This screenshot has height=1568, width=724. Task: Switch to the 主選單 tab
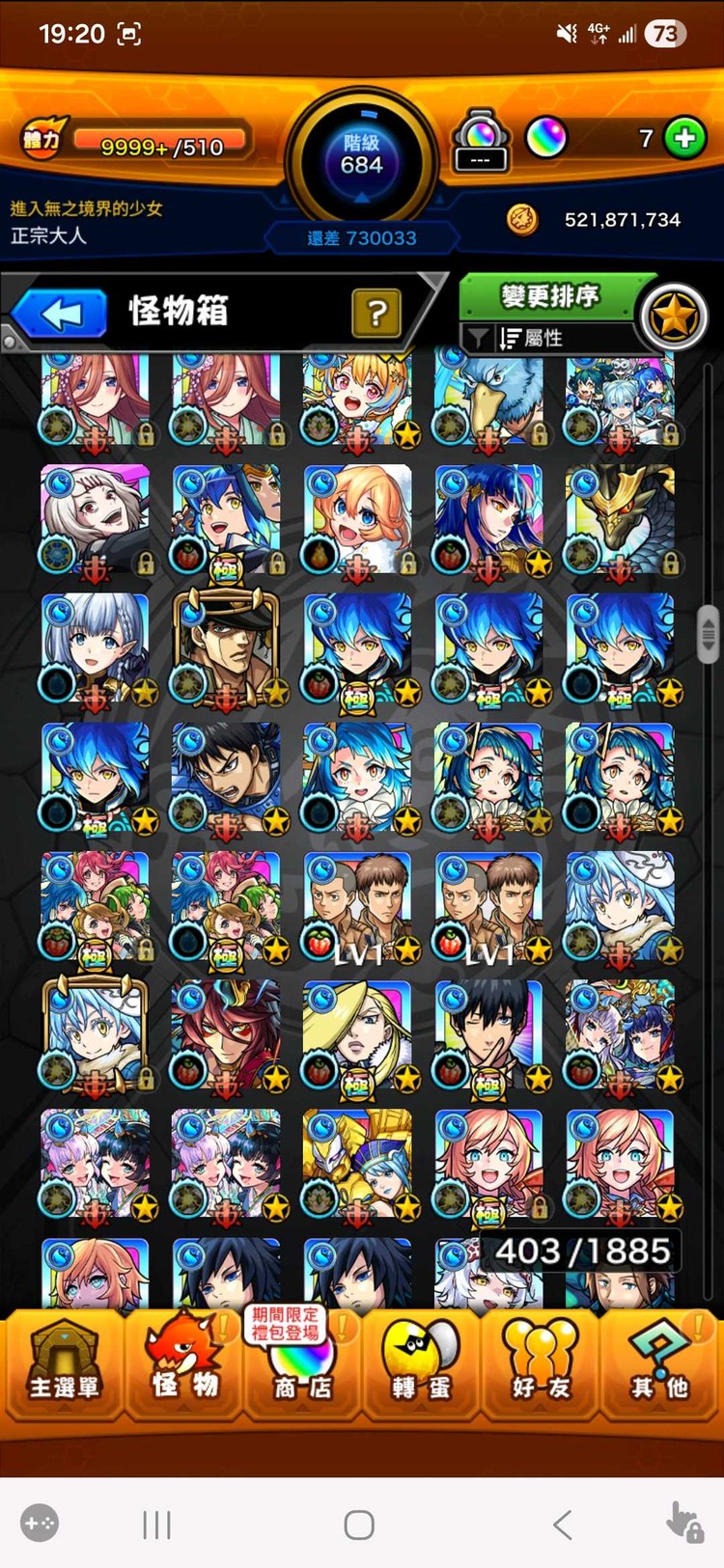(63, 1363)
